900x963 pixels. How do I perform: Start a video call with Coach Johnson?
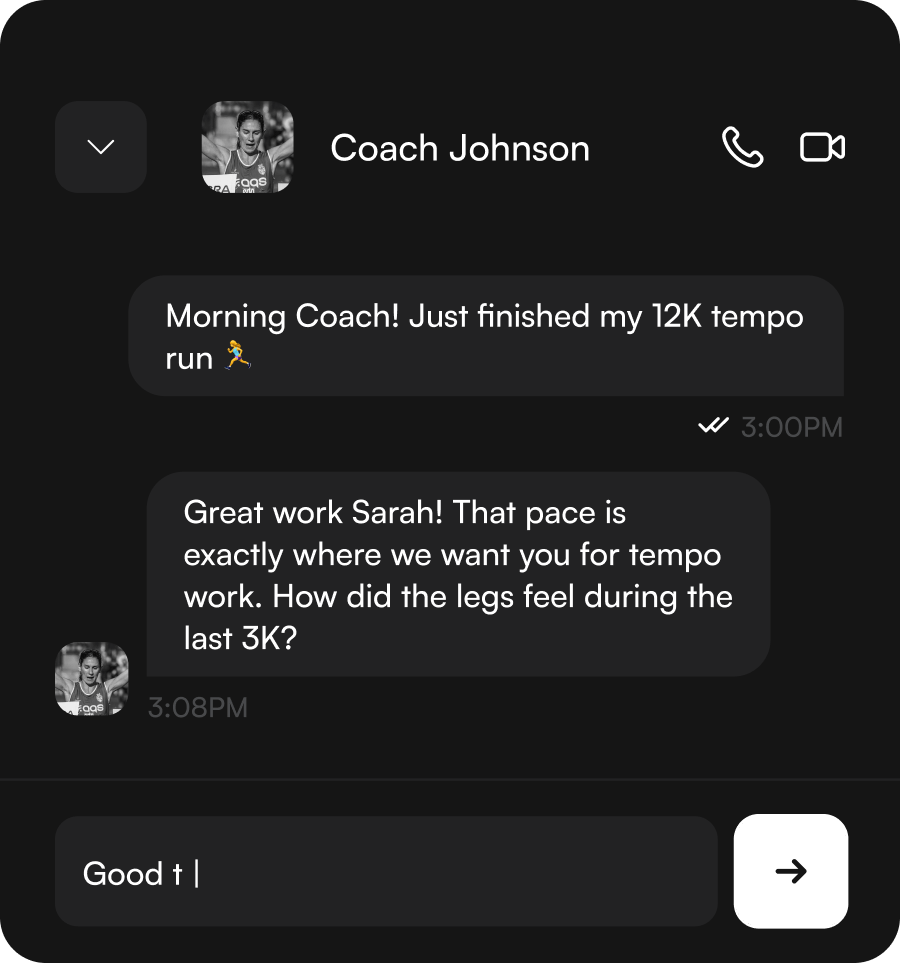[x=822, y=148]
